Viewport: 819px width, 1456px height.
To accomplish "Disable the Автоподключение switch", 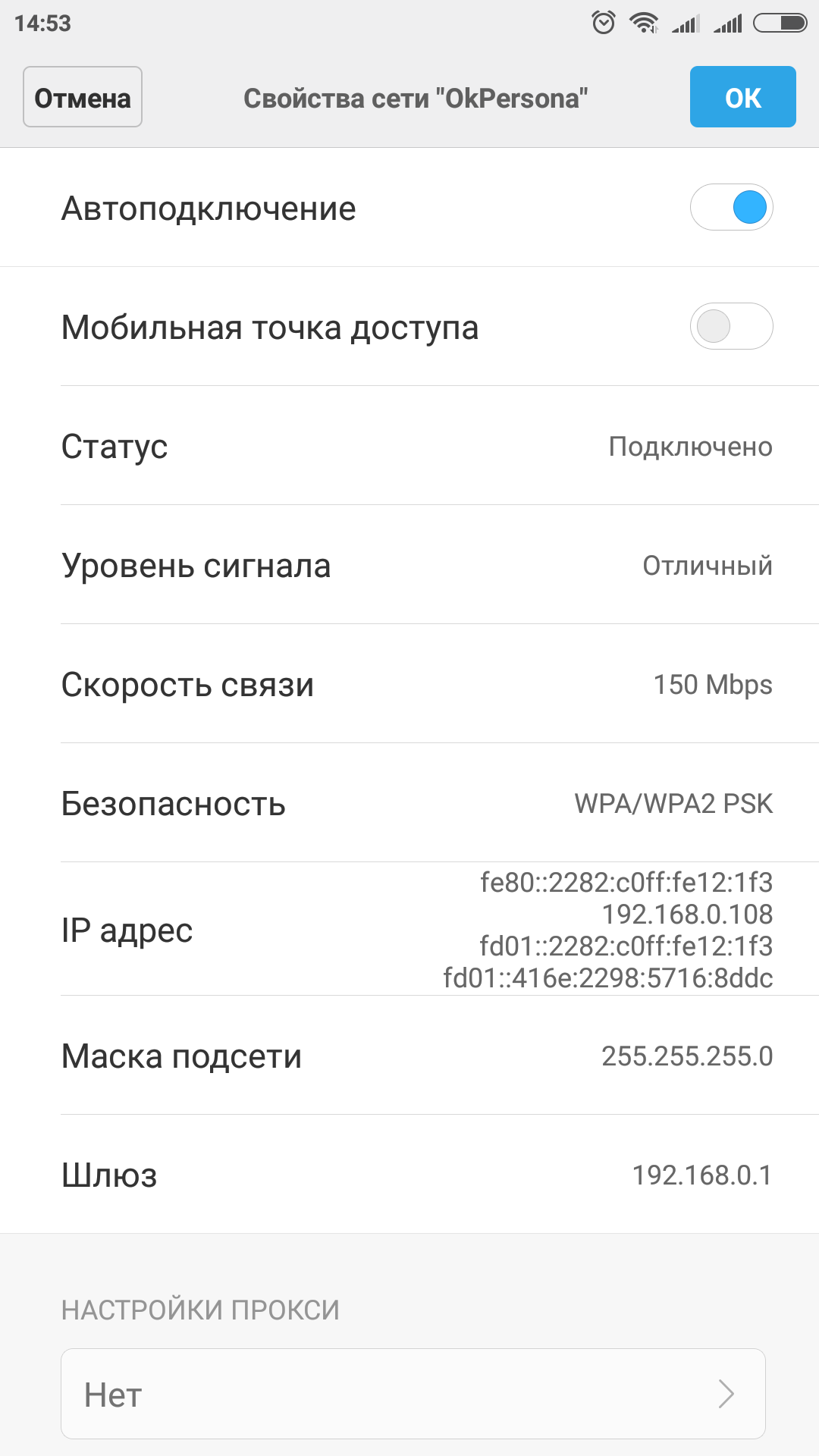I will coord(731,208).
